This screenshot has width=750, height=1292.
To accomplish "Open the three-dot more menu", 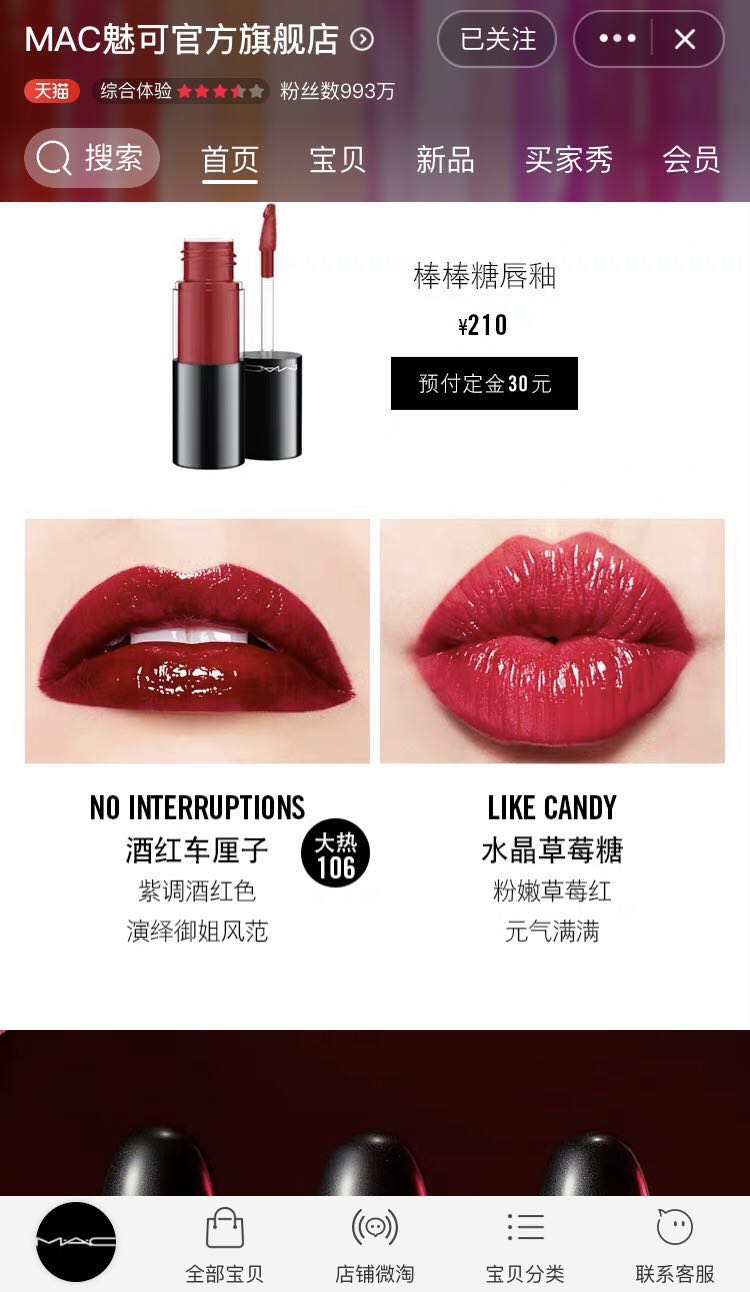I will [x=617, y=39].
